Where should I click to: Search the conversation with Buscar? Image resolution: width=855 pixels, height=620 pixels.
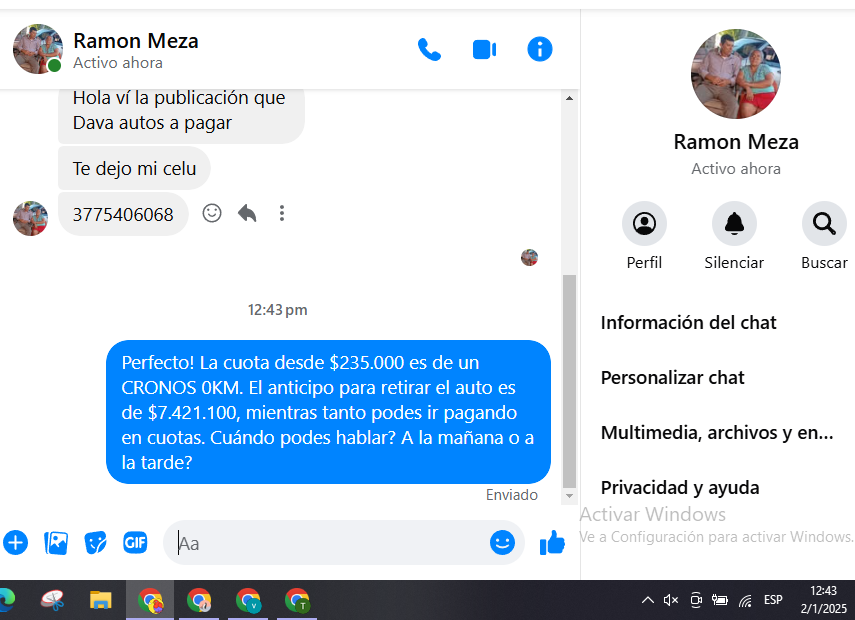(x=824, y=224)
